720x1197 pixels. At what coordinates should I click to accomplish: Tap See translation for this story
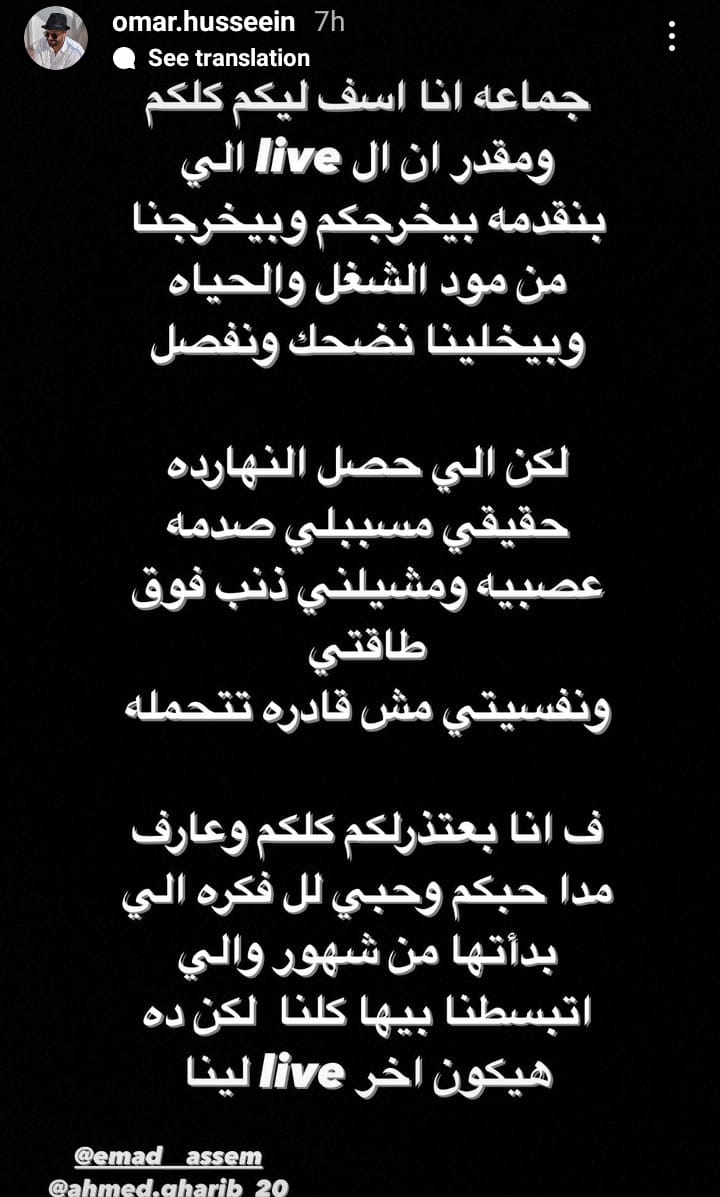228,58
